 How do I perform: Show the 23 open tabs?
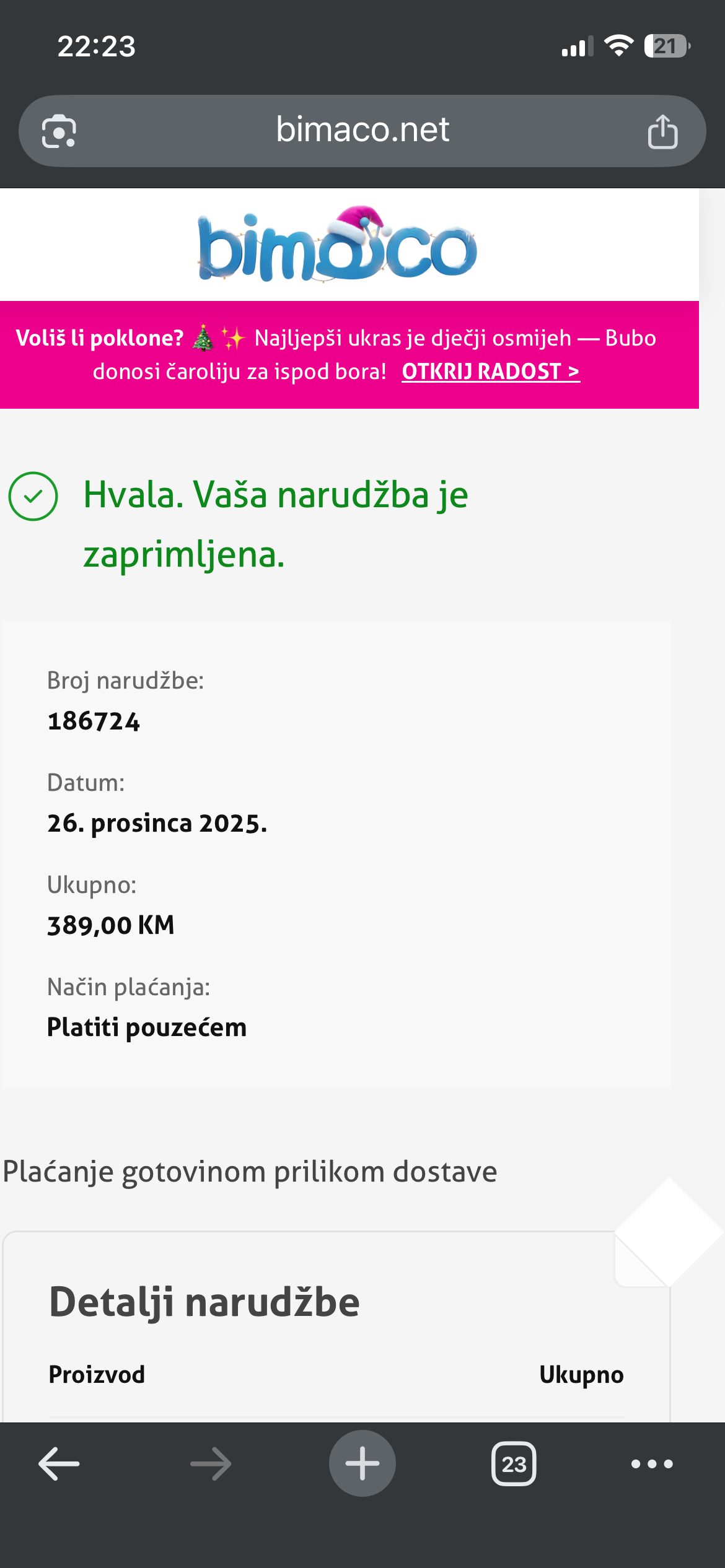pyautogui.click(x=514, y=1464)
